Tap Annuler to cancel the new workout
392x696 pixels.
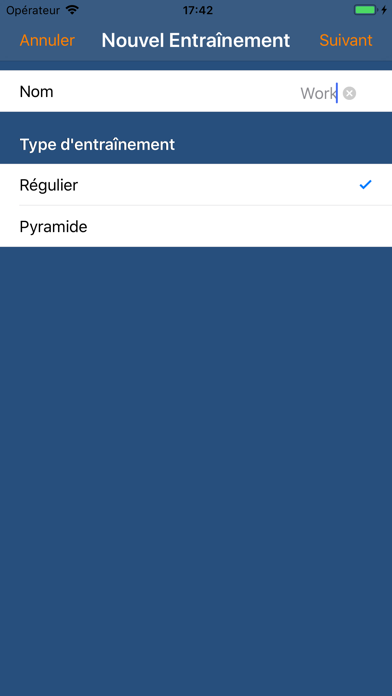click(47, 40)
